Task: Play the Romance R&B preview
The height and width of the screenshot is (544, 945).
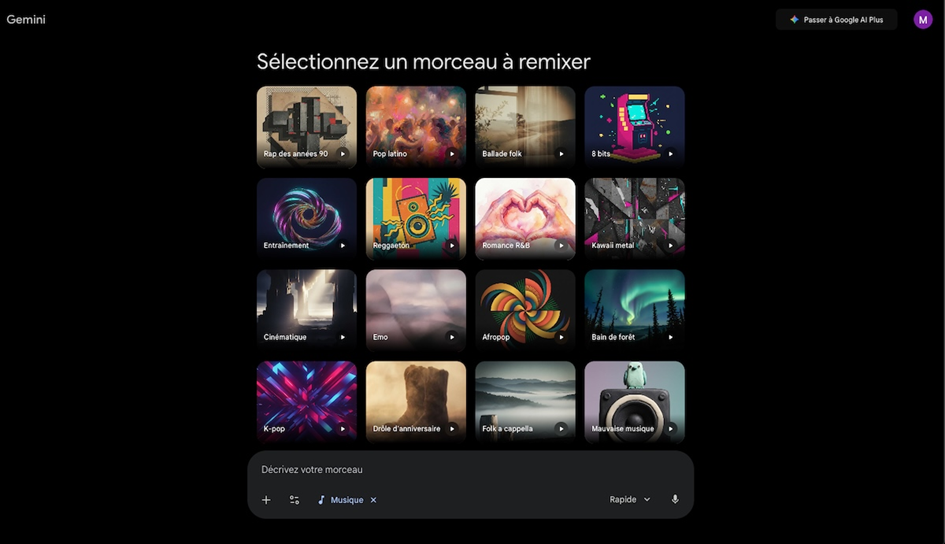Action: [562, 246]
